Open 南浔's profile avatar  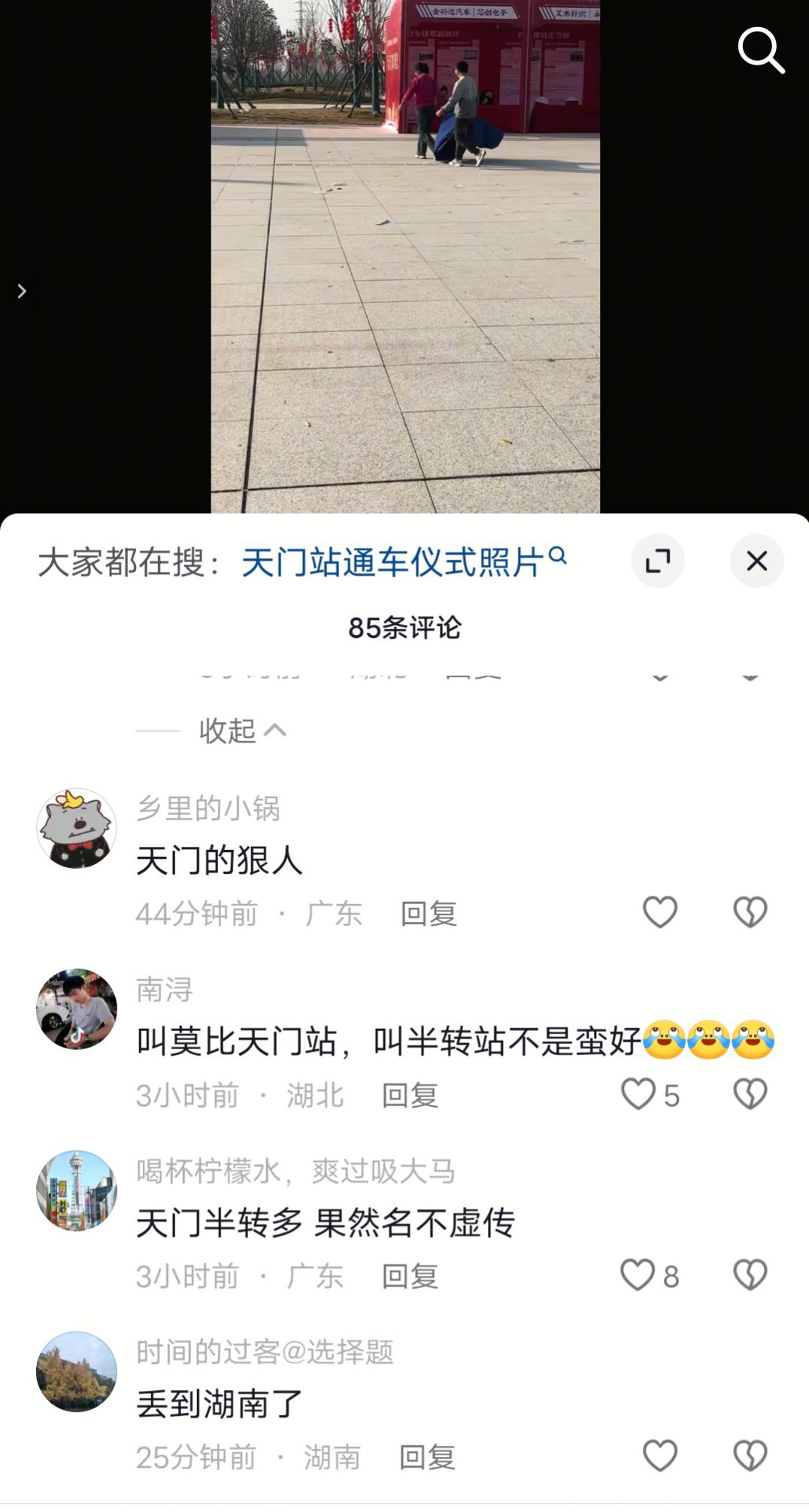(77, 1009)
